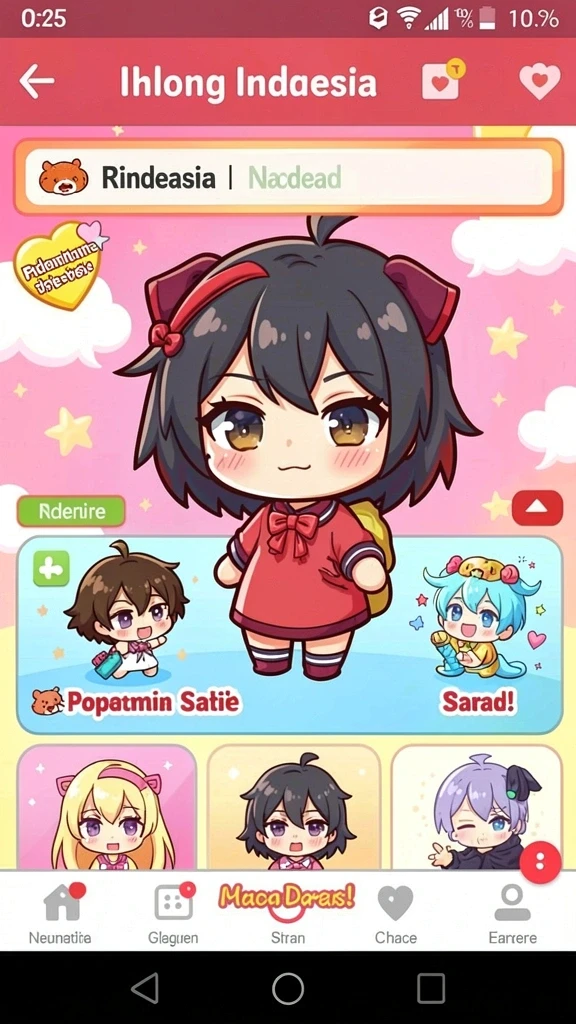Open the Stran center tab
Viewport: 576px width, 1024px height.
point(288,913)
